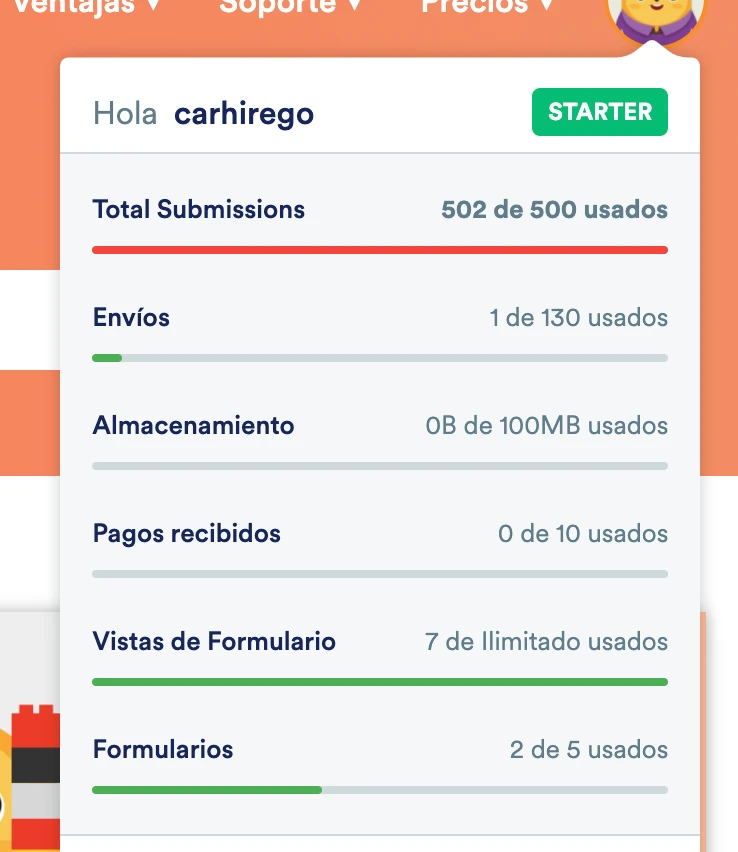Click the STARTER plan badge
The height and width of the screenshot is (852, 738).
click(x=599, y=112)
